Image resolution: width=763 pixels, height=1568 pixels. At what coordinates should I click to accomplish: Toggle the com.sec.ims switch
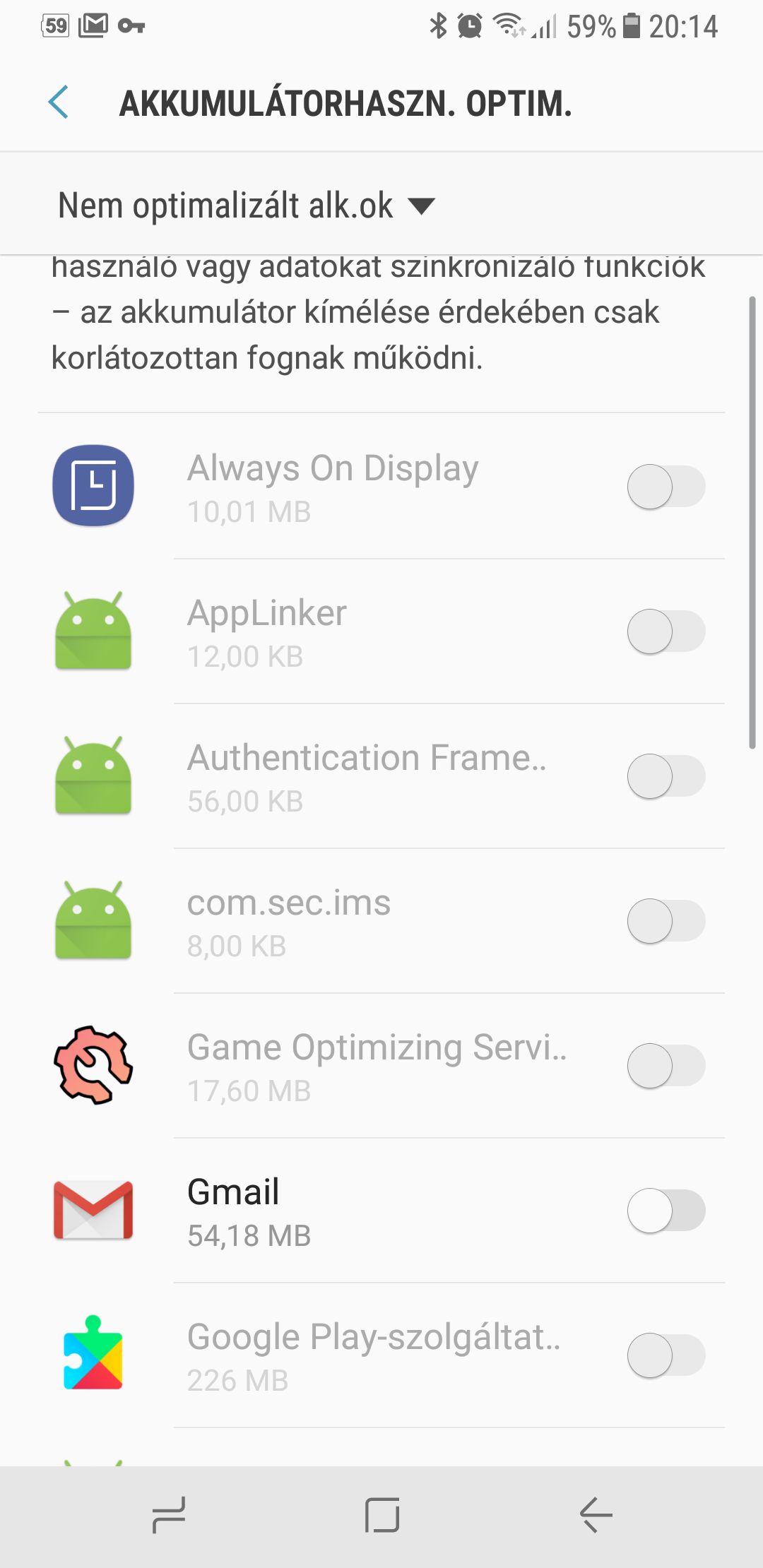666,921
